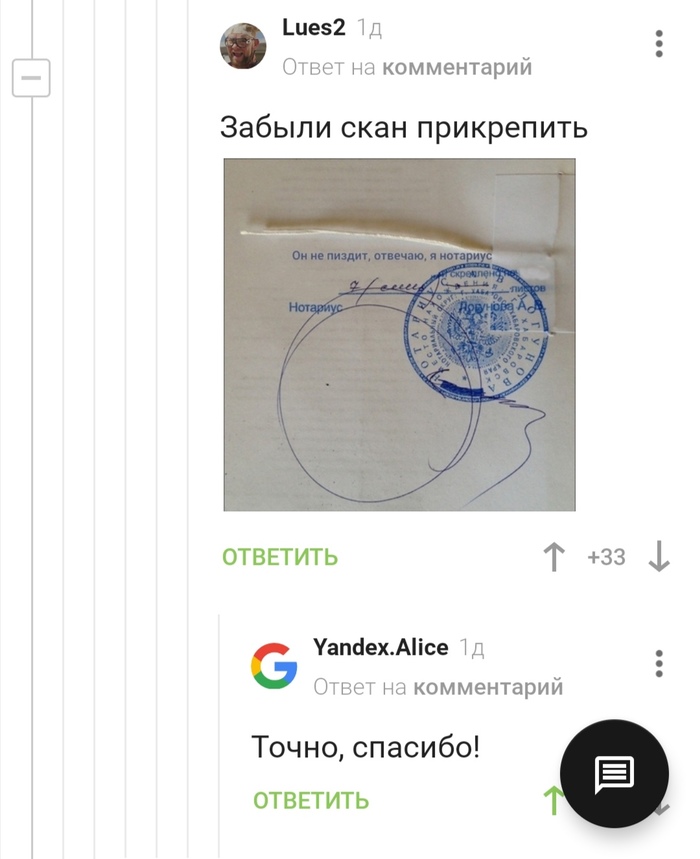Upvote Yandex.Alice's comment
Viewport: 700px width, 859px height.
click(551, 800)
